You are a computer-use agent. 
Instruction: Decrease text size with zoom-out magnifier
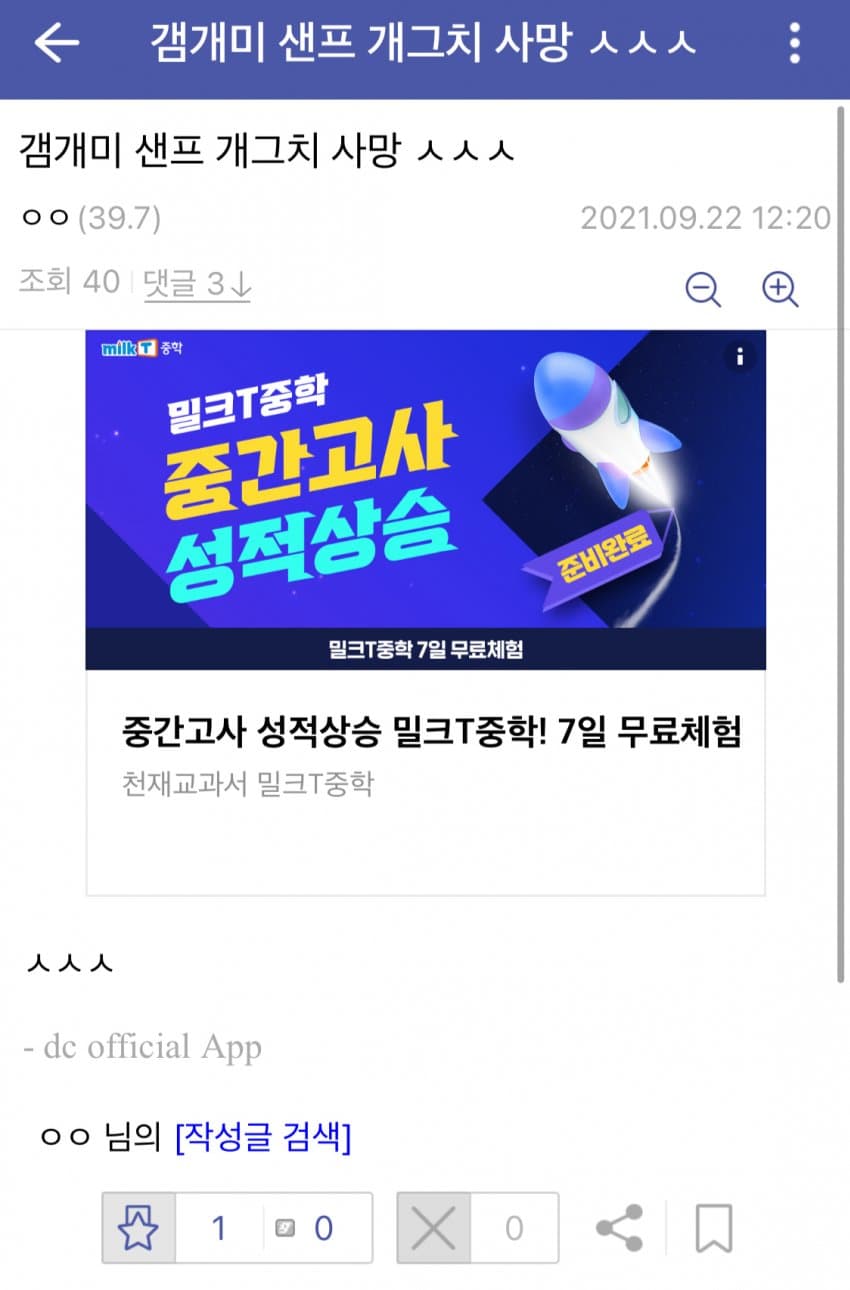pyautogui.click(x=703, y=289)
